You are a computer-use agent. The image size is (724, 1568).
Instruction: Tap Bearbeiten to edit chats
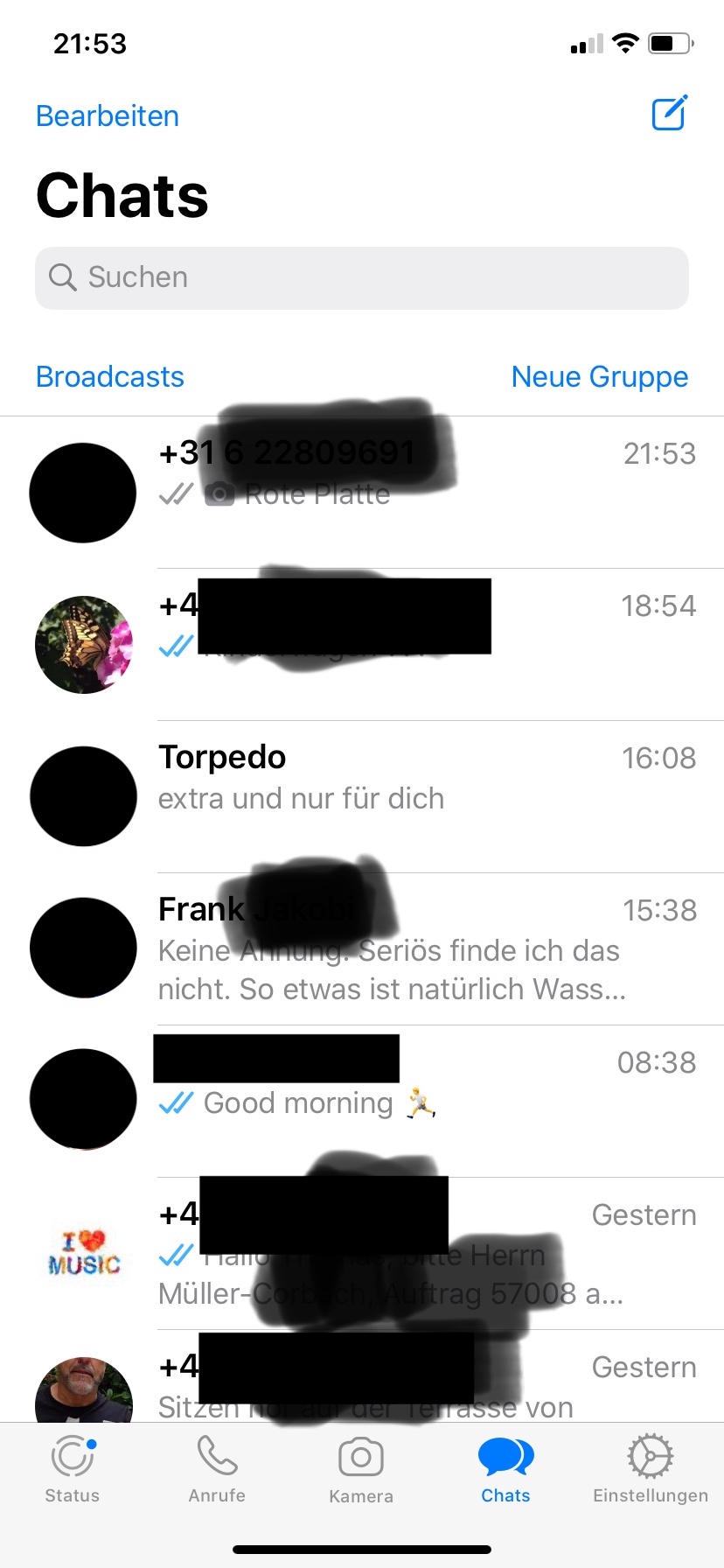(108, 116)
